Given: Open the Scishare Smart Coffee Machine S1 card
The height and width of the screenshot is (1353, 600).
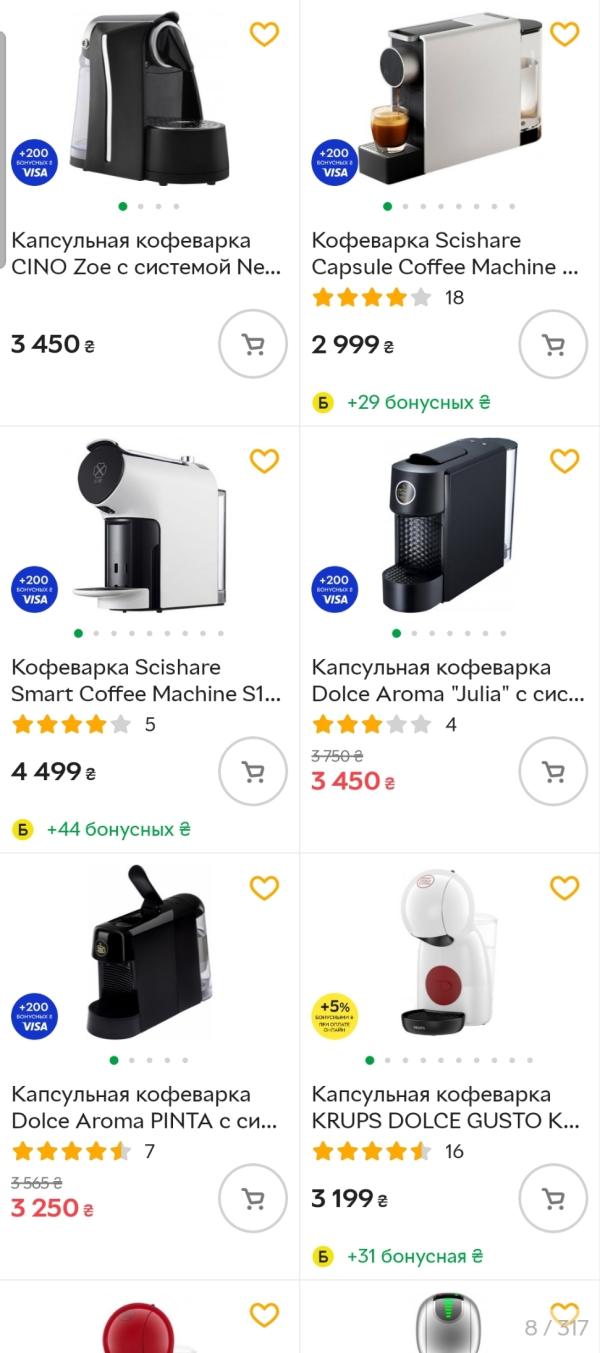Looking at the screenshot, I should pos(146,680).
